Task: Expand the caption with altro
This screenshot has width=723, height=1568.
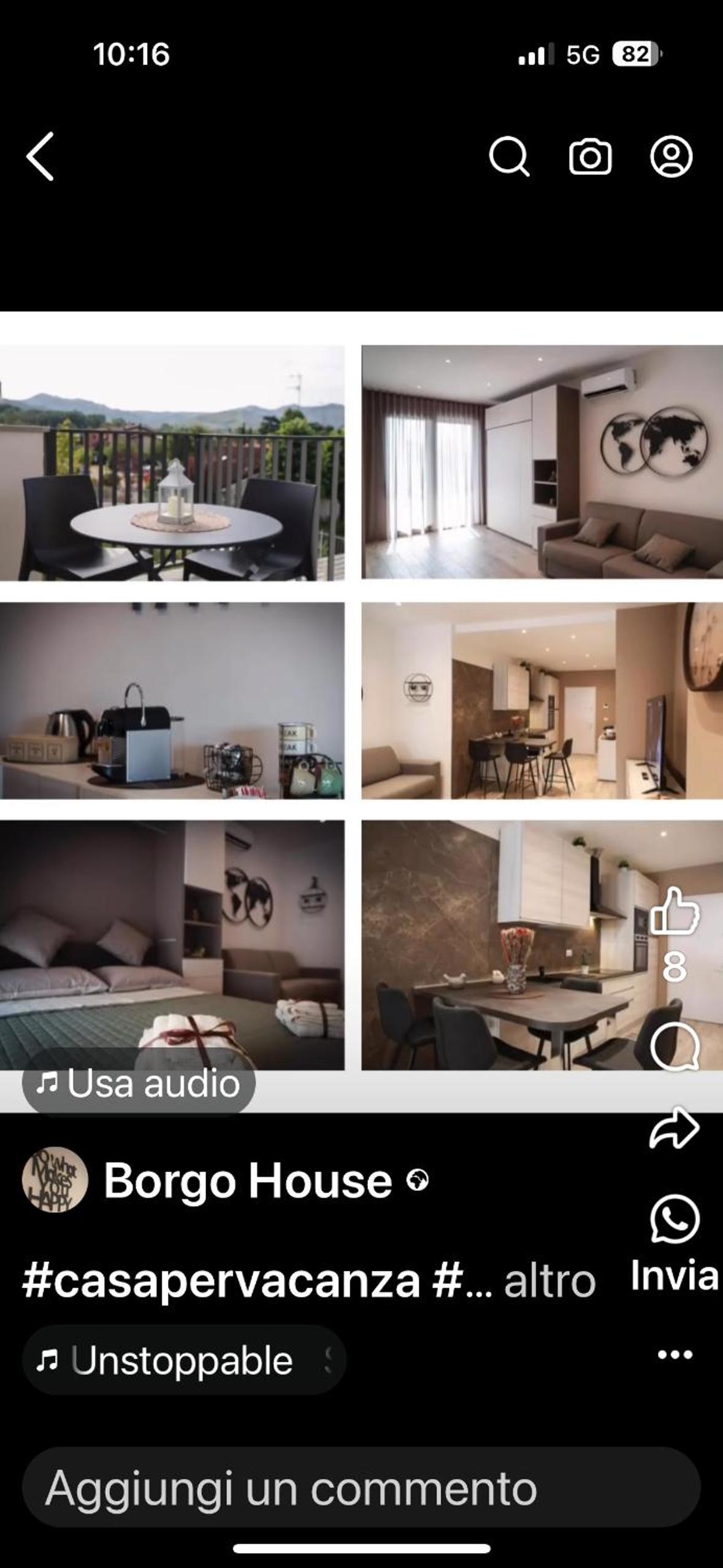Action: (x=549, y=1282)
